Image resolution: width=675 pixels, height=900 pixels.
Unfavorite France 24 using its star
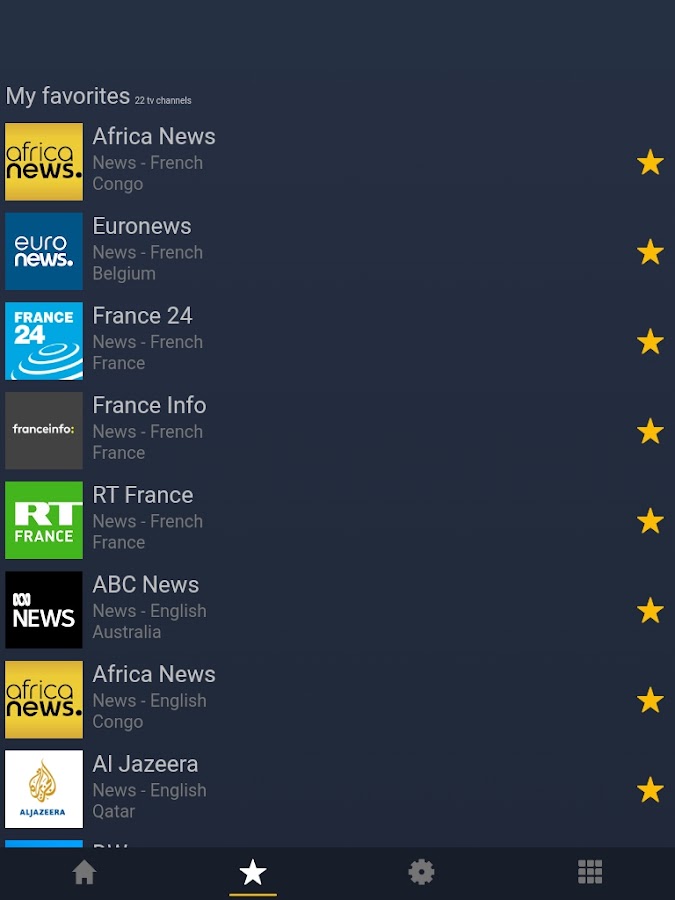pos(650,342)
